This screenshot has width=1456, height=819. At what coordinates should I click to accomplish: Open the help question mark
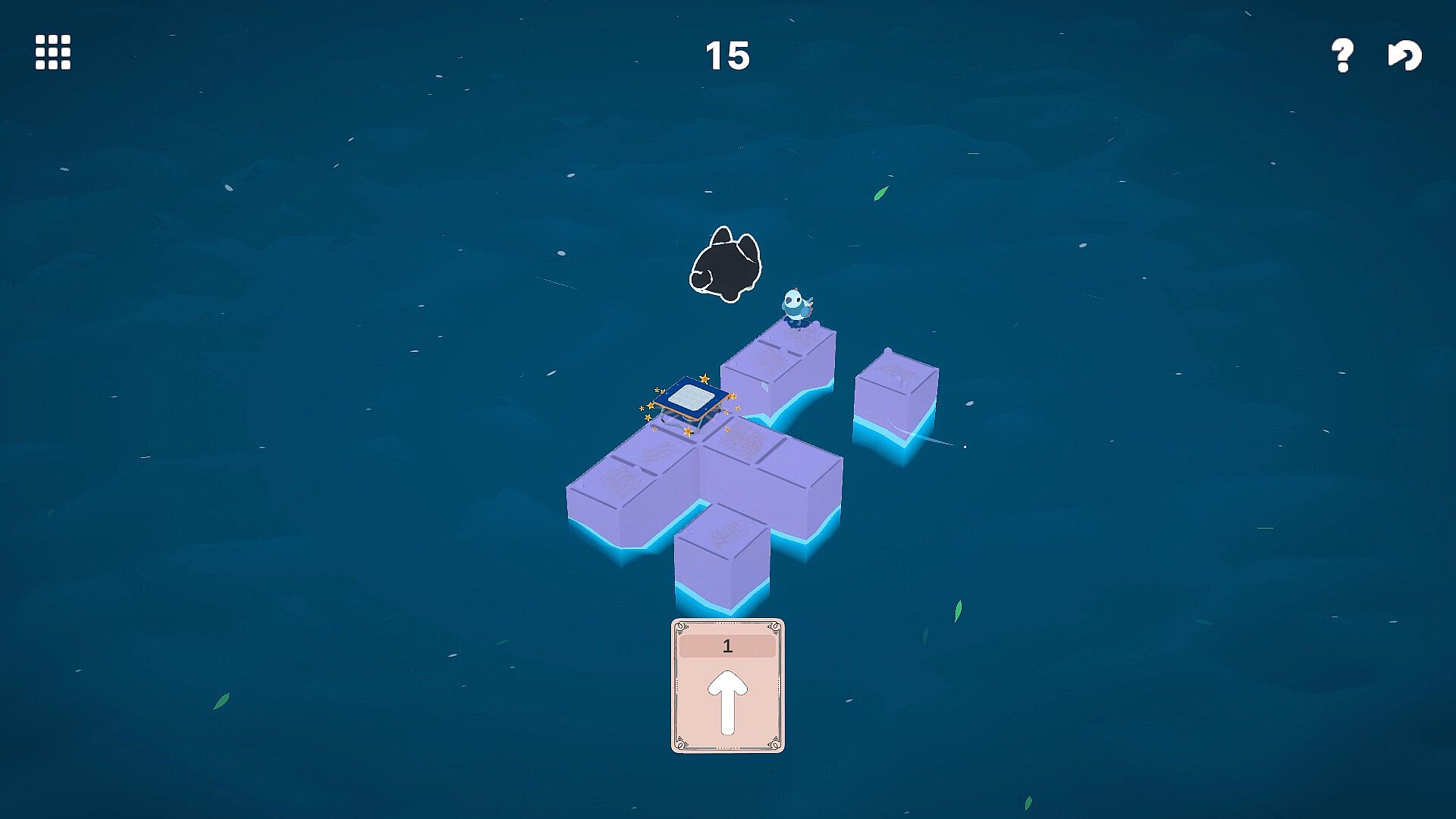[1342, 55]
